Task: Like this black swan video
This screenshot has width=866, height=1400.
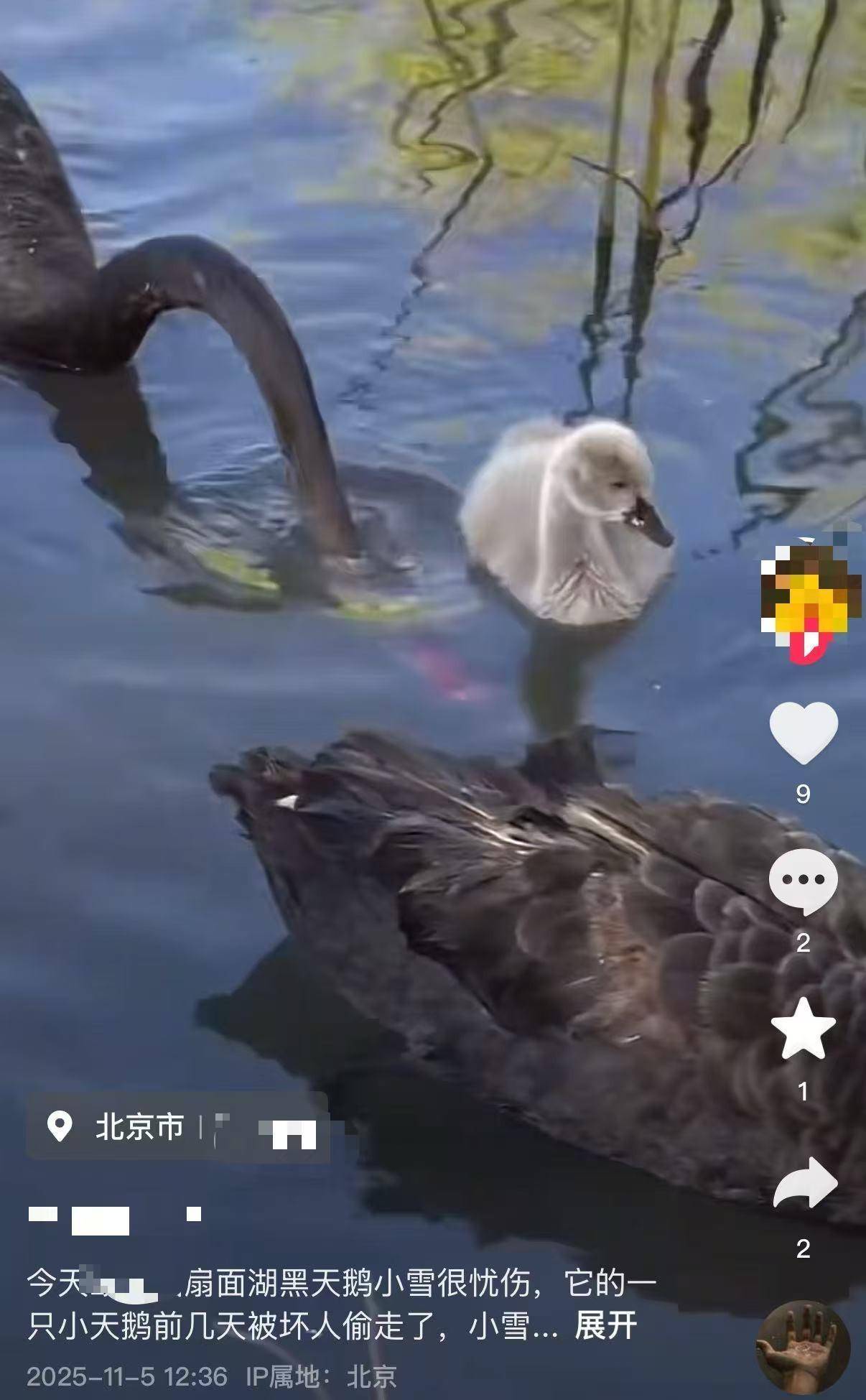Action: [804, 733]
